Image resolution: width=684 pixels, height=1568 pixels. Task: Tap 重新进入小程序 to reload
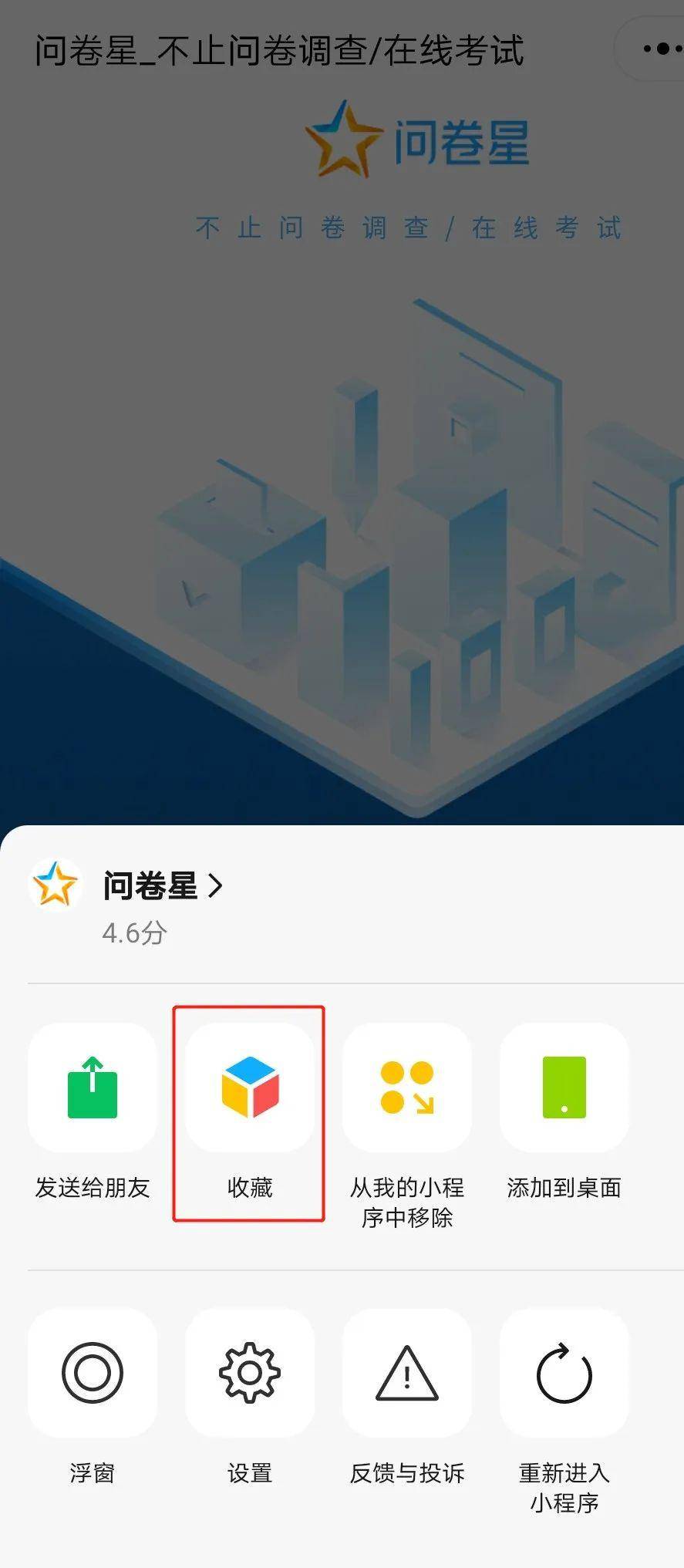coord(564,1373)
